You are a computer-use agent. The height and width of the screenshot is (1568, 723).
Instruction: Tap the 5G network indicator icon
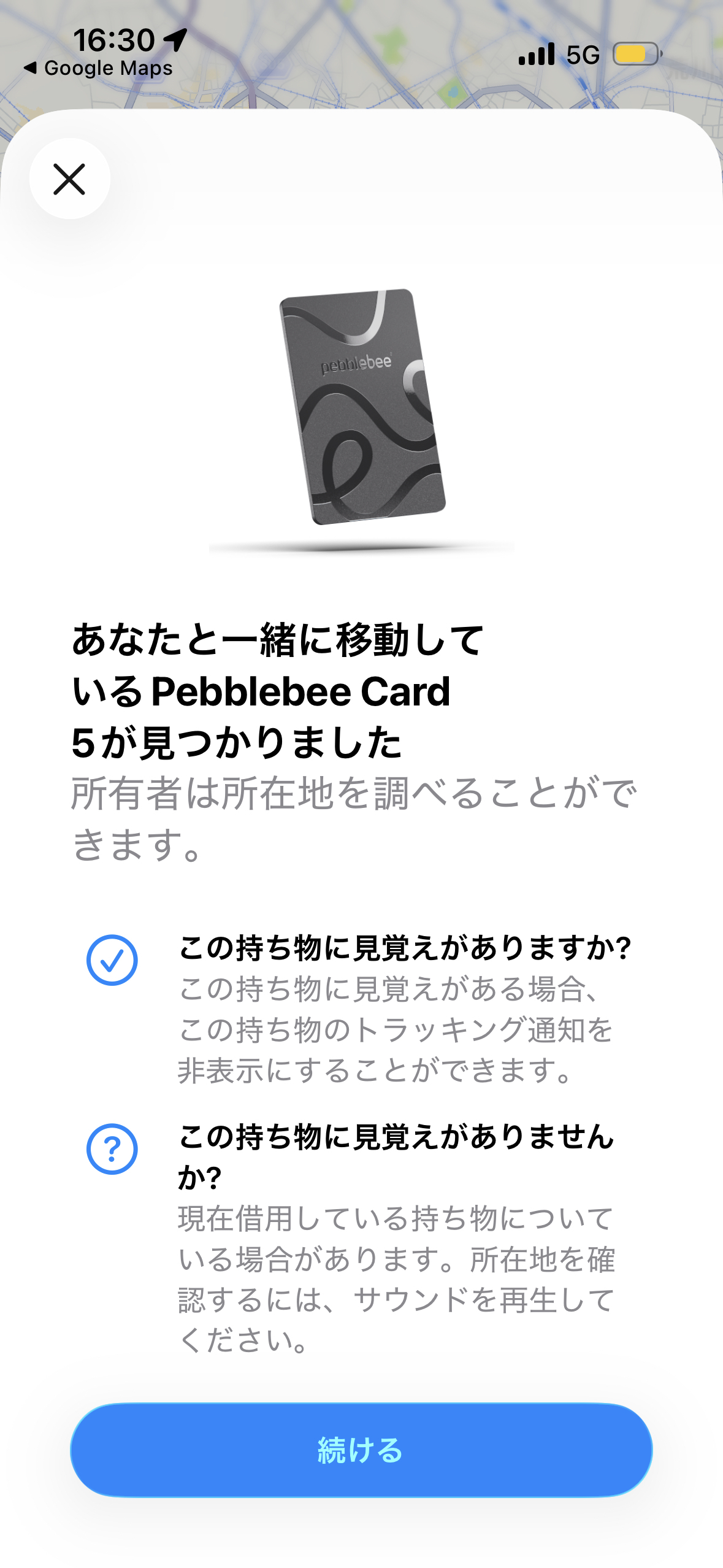pyautogui.click(x=583, y=55)
